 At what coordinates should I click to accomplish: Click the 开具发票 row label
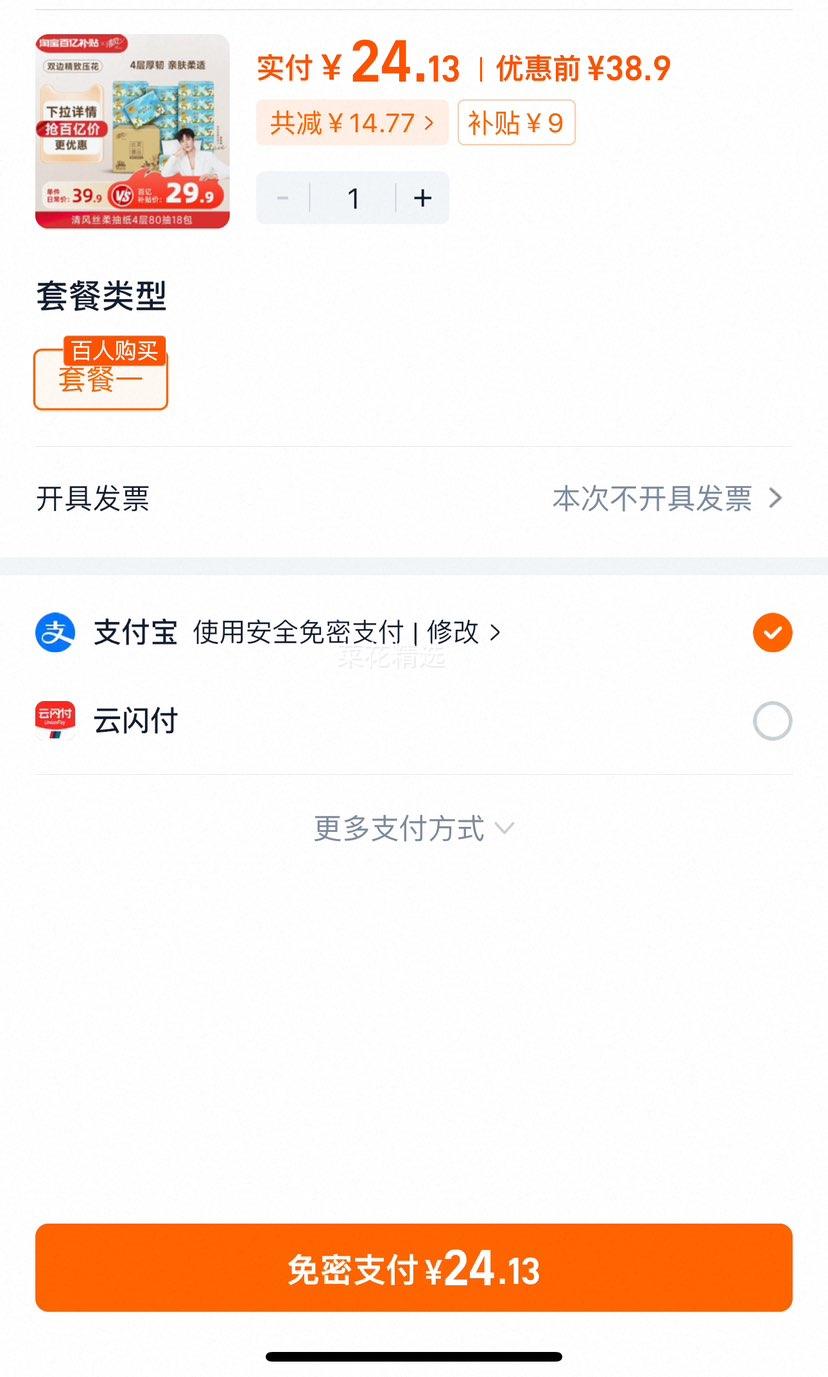coord(92,497)
